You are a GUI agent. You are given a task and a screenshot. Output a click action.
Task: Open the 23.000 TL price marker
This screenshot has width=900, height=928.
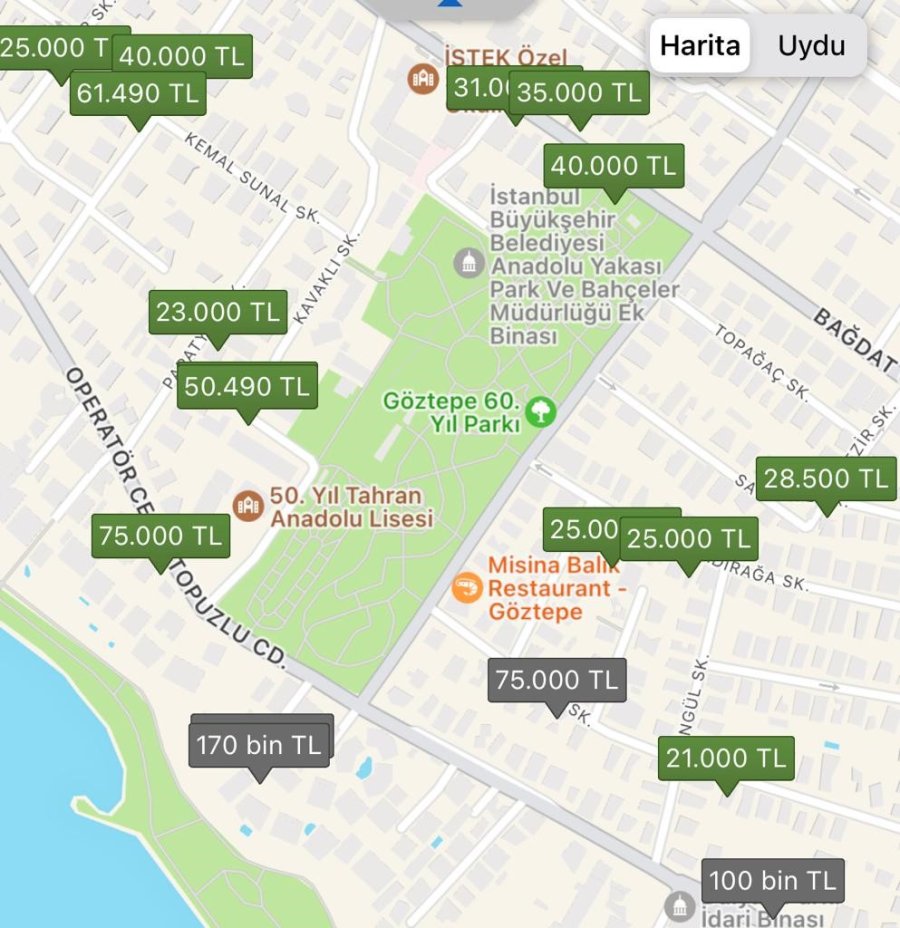click(218, 312)
